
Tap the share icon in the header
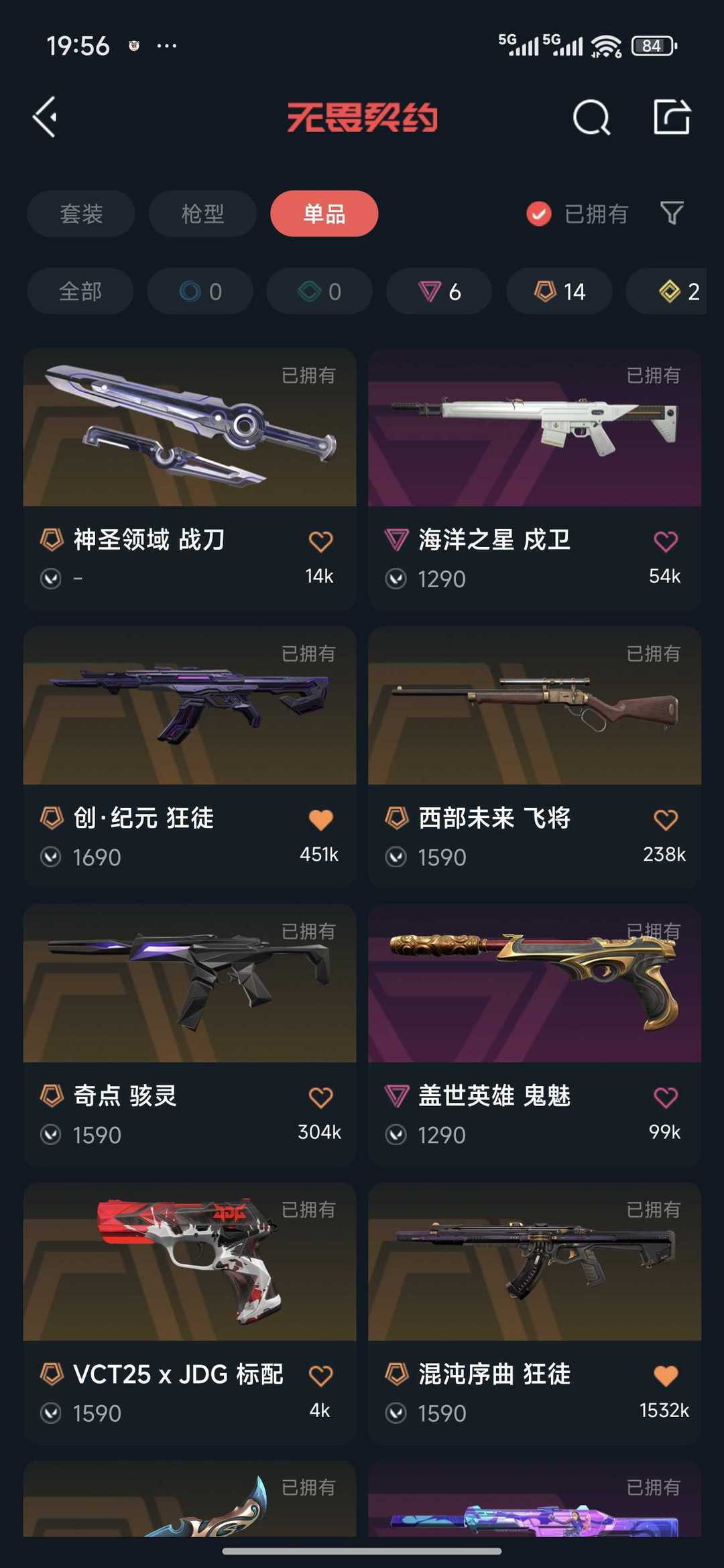pyautogui.click(x=672, y=117)
